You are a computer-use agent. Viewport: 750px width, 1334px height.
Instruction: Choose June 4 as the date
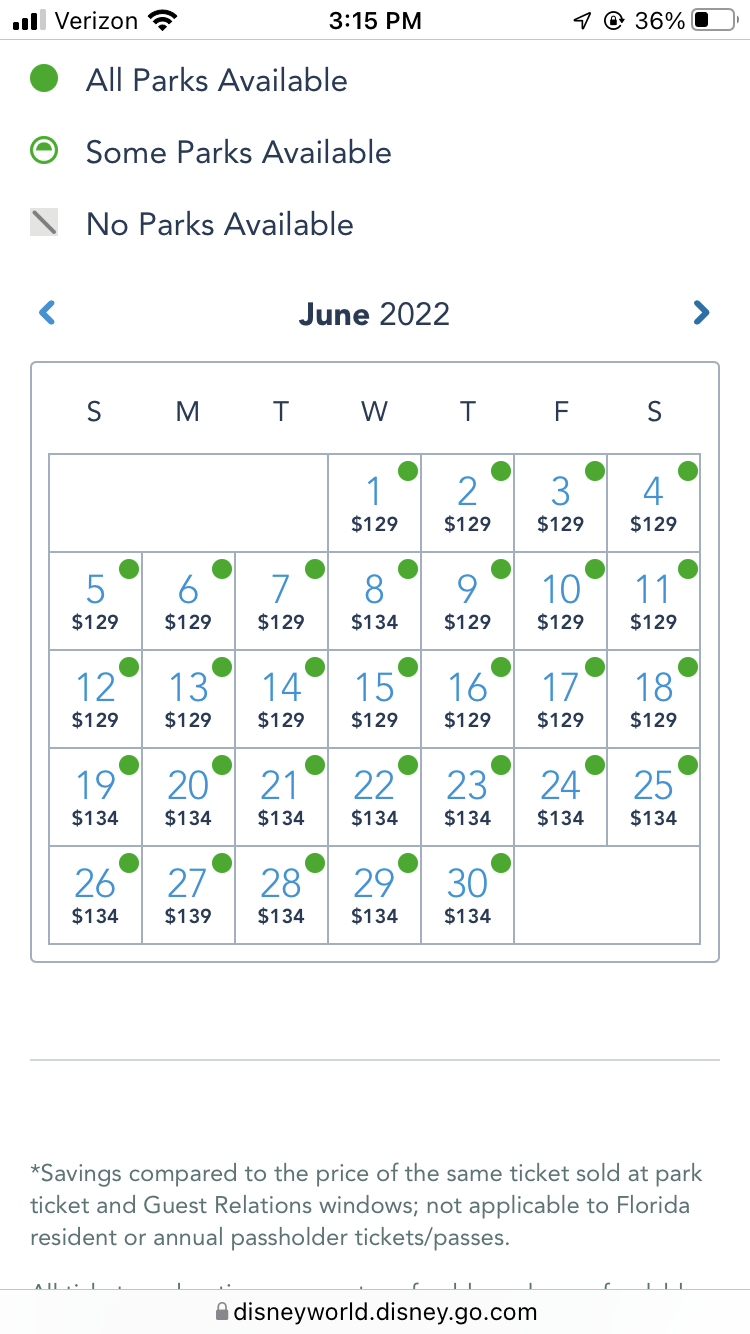click(653, 503)
